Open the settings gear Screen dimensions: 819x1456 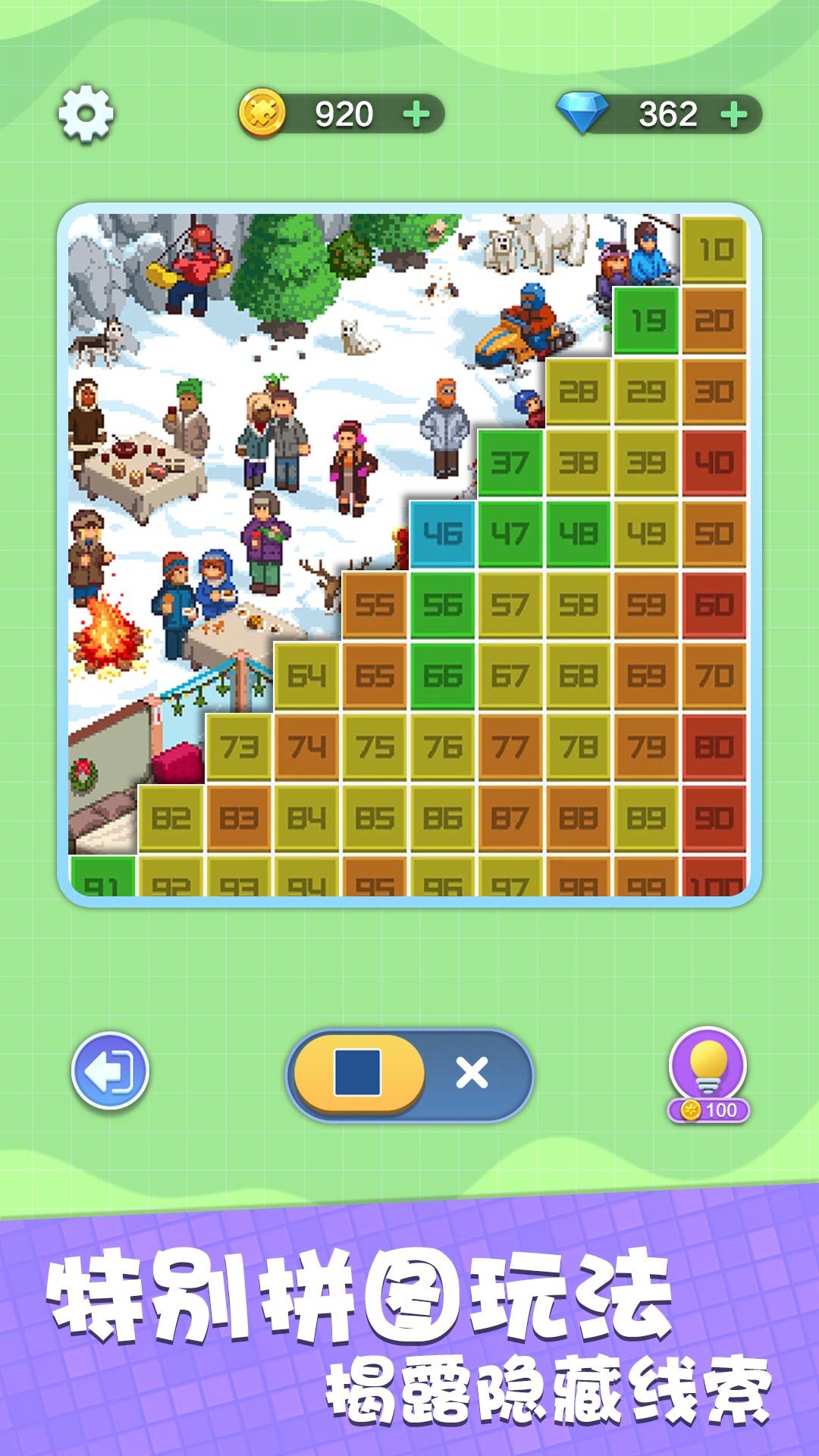[86, 114]
